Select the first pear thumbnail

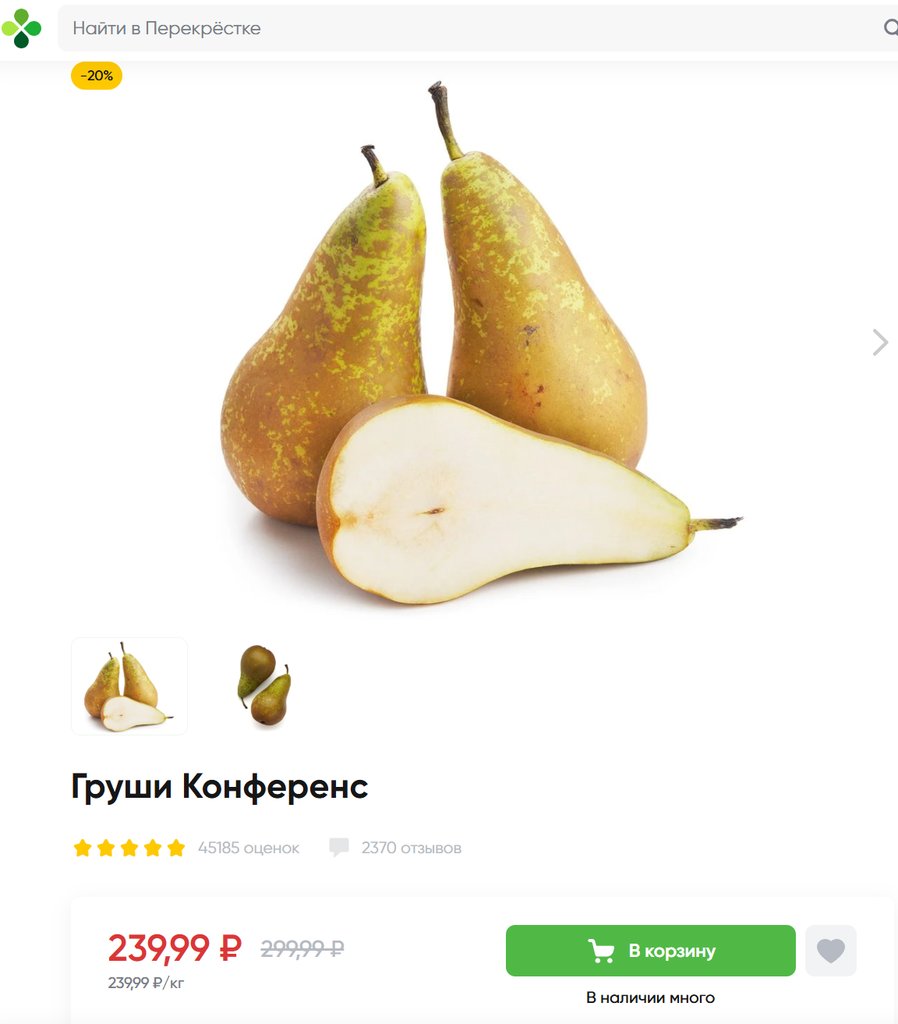pyautogui.click(x=129, y=686)
